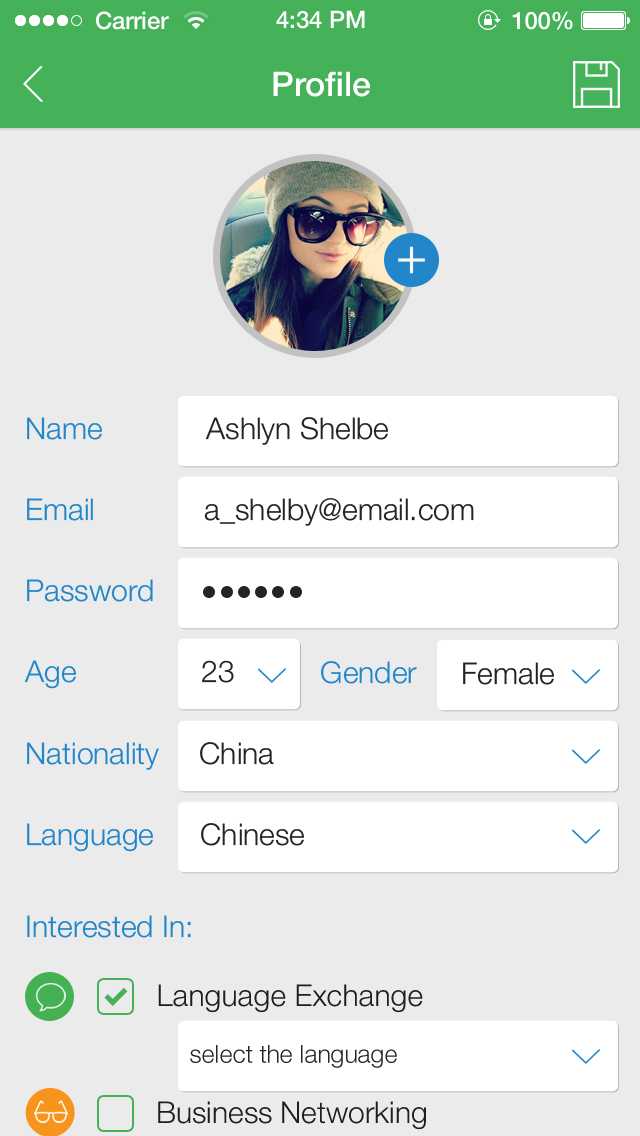Go back using the arrow icon
This screenshot has height=1136, width=640.
pyautogui.click(x=34, y=85)
